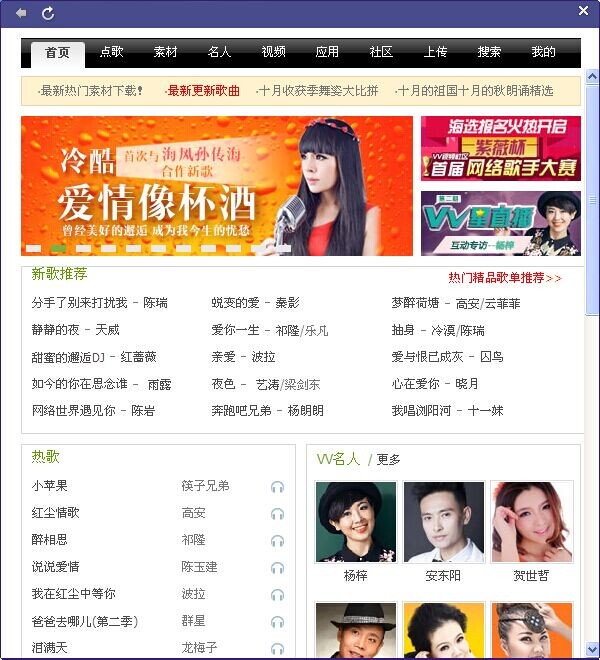Go back using the top-left arrow
Screen dimensions: 600x660
point(21,13)
